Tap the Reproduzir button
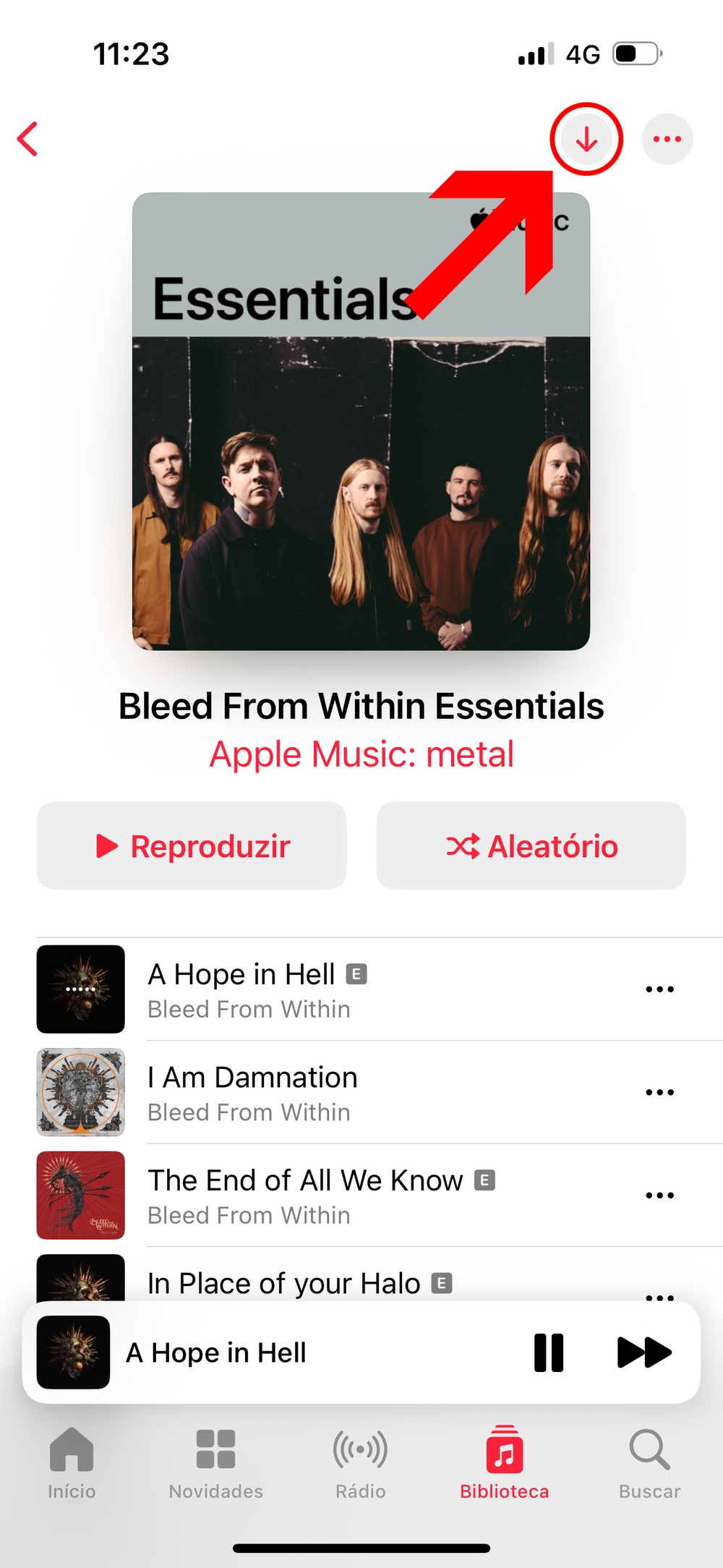Image resolution: width=723 pixels, height=1568 pixels. click(x=192, y=845)
